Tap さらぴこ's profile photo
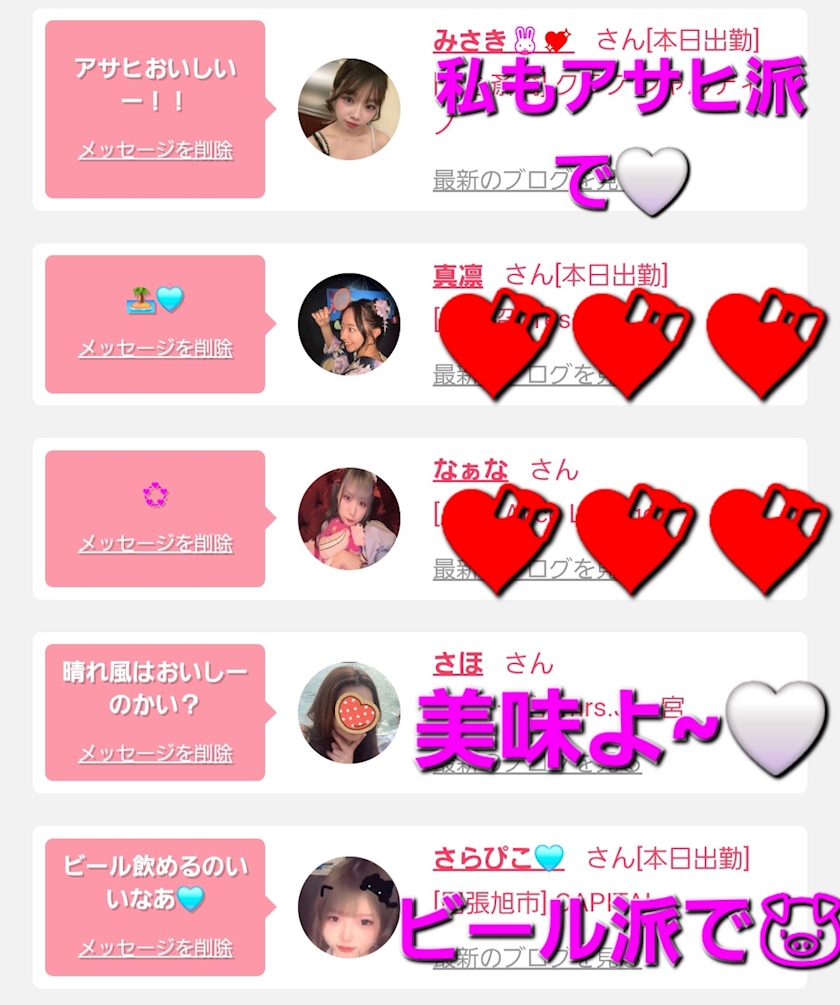 (349, 908)
